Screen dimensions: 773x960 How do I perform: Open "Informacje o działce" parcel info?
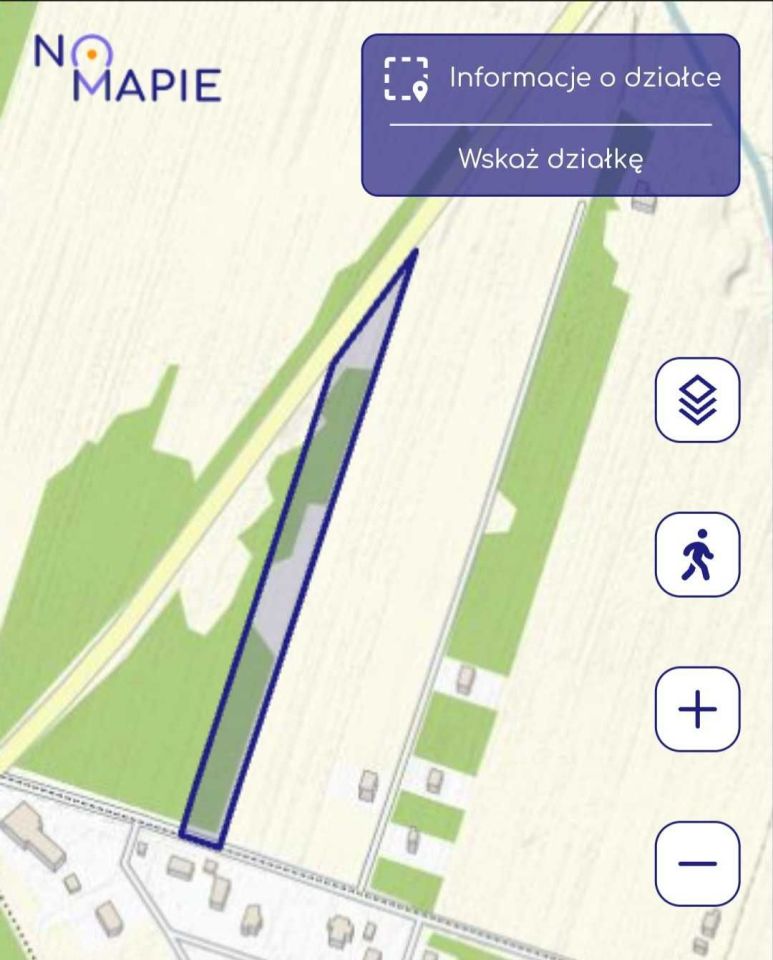(551, 78)
